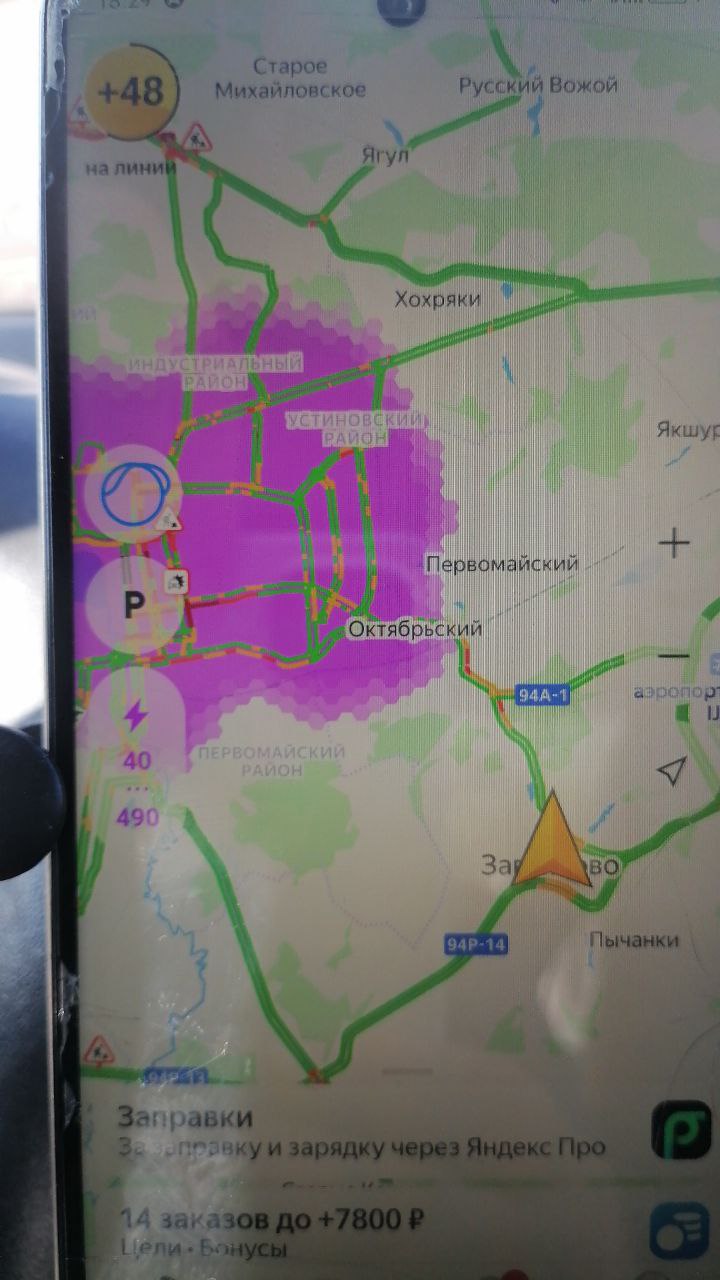Open the Заправки row

pyautogui.click(x=360, y=1131)
